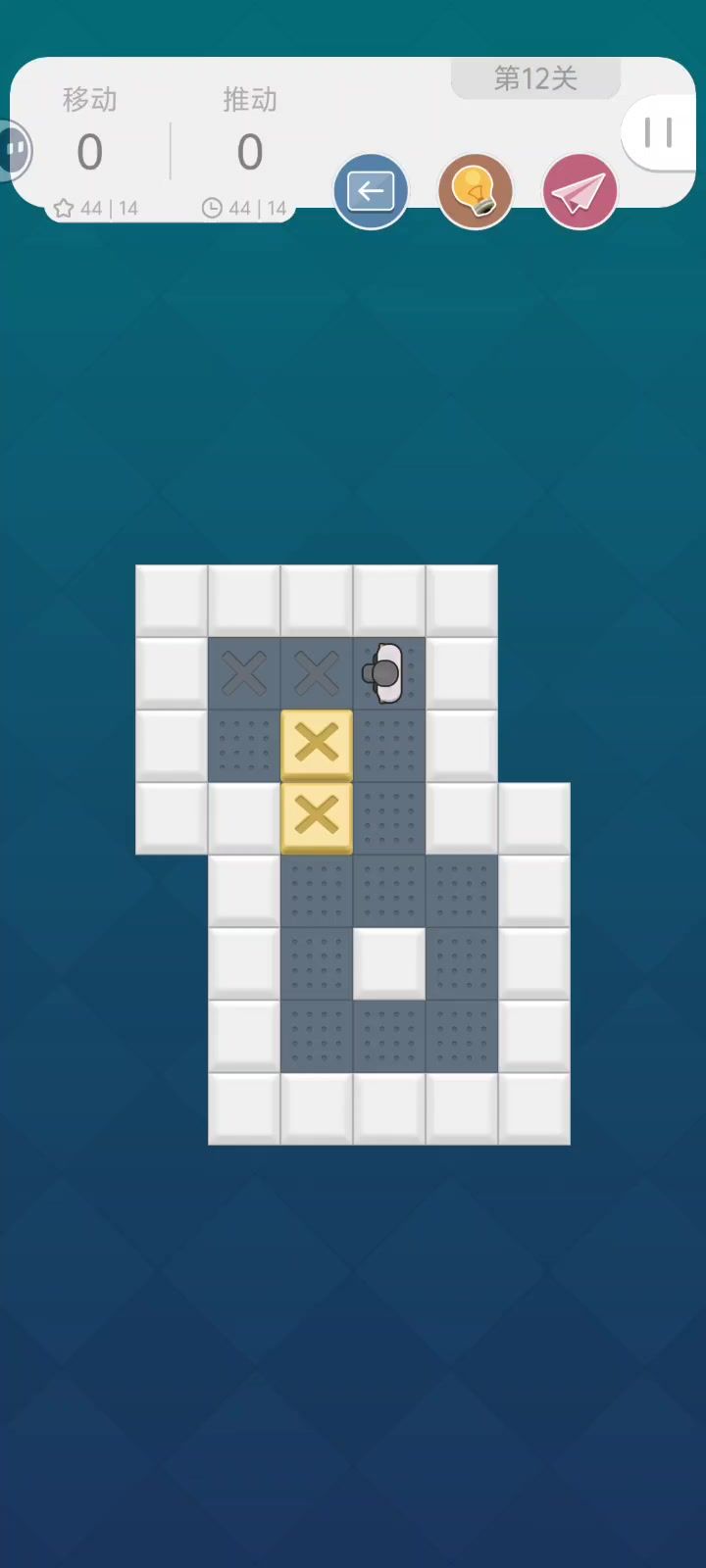The width and height of the screenshot is (706, 1568).
Task: Tap the paper plane share button
Action: pos(580,191)
